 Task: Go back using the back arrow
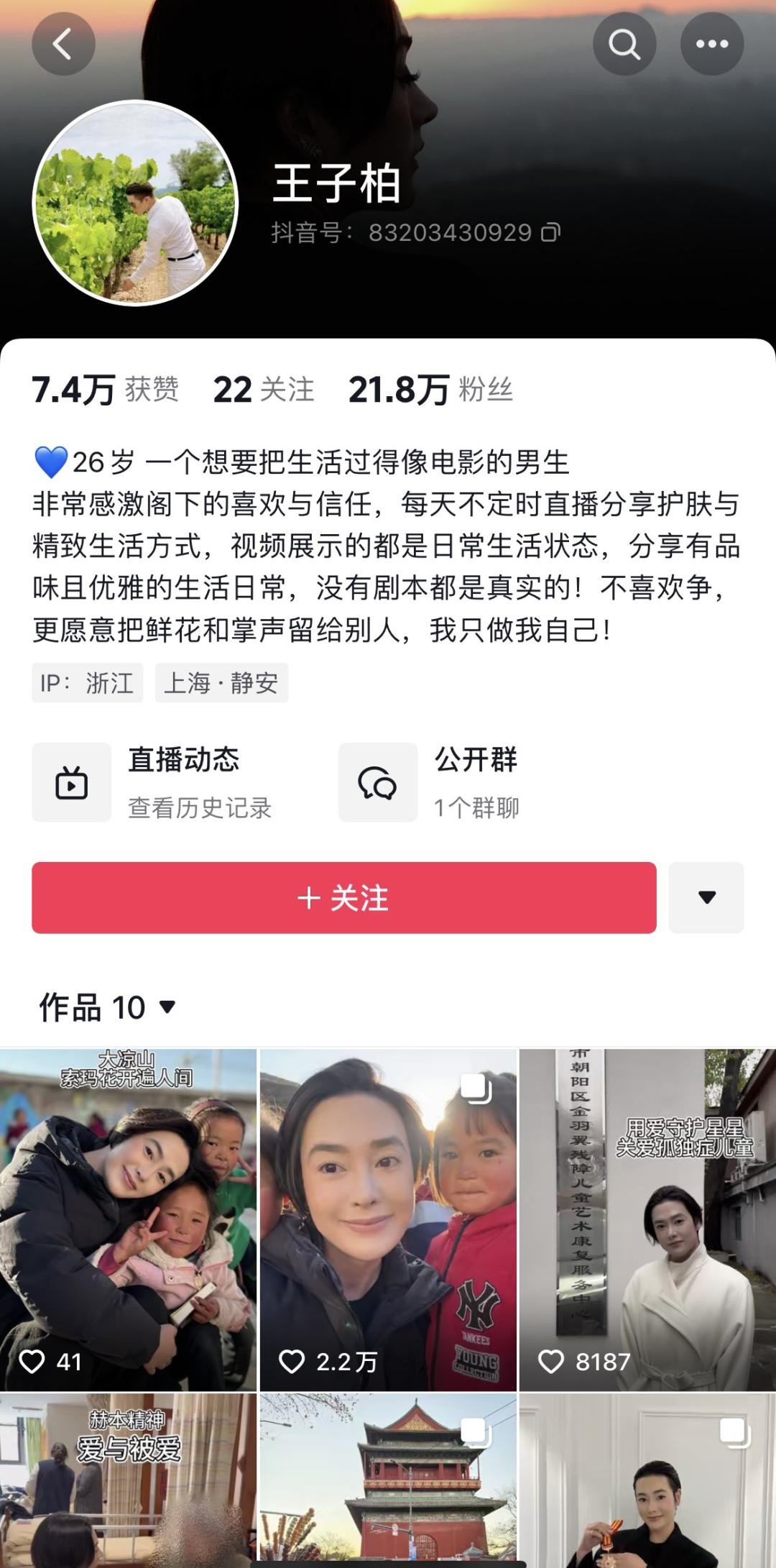click(x=63, y=44)
